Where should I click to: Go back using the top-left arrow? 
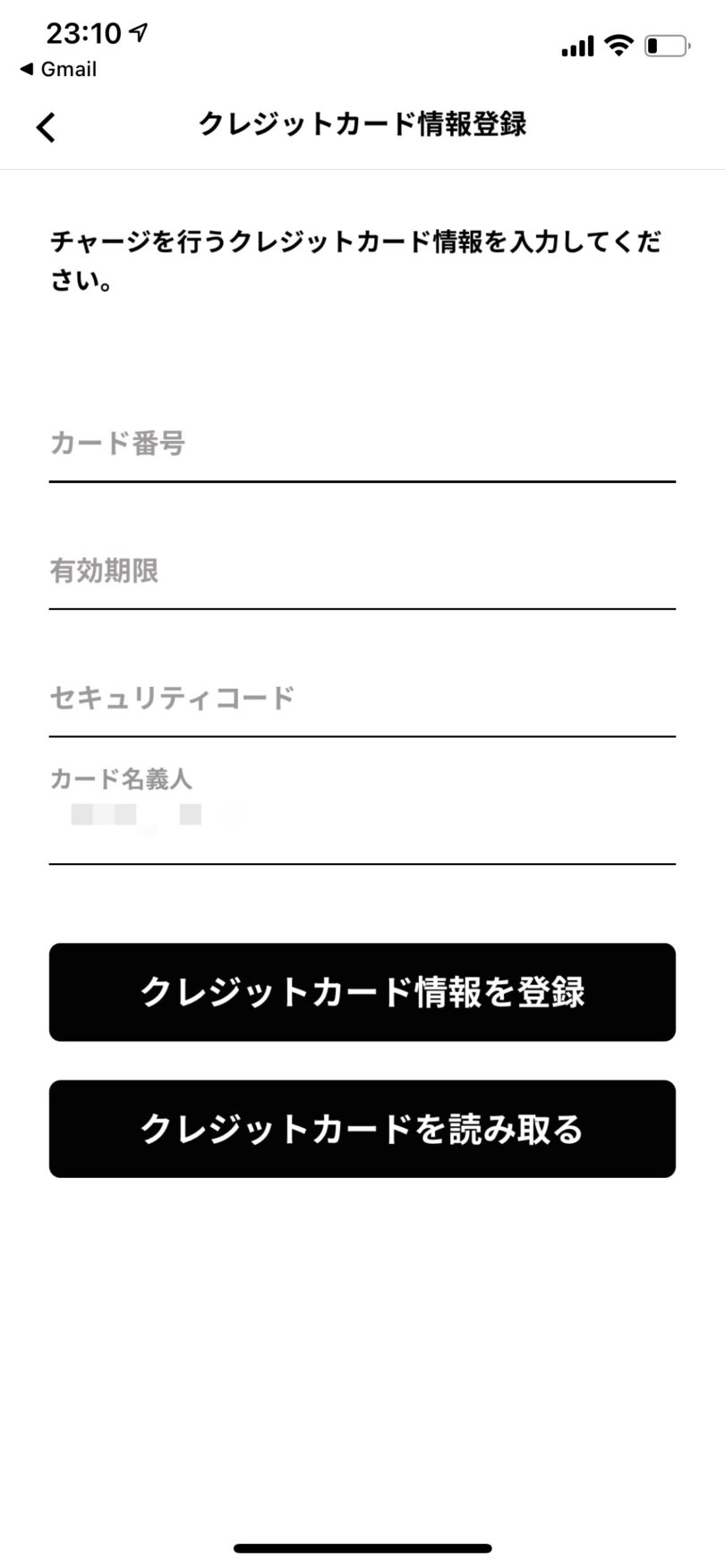47,127
